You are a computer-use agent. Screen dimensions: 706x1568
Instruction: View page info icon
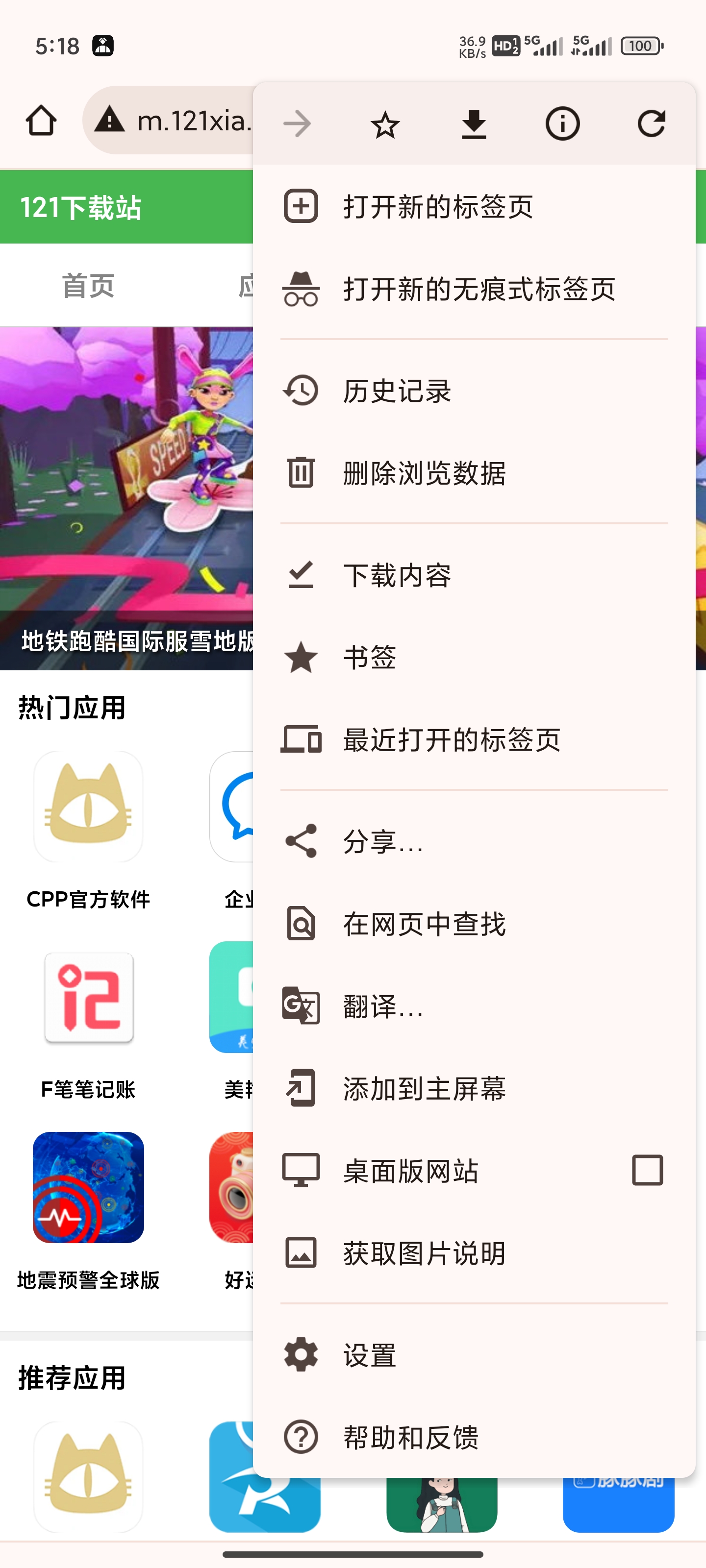tap(562, 125)
